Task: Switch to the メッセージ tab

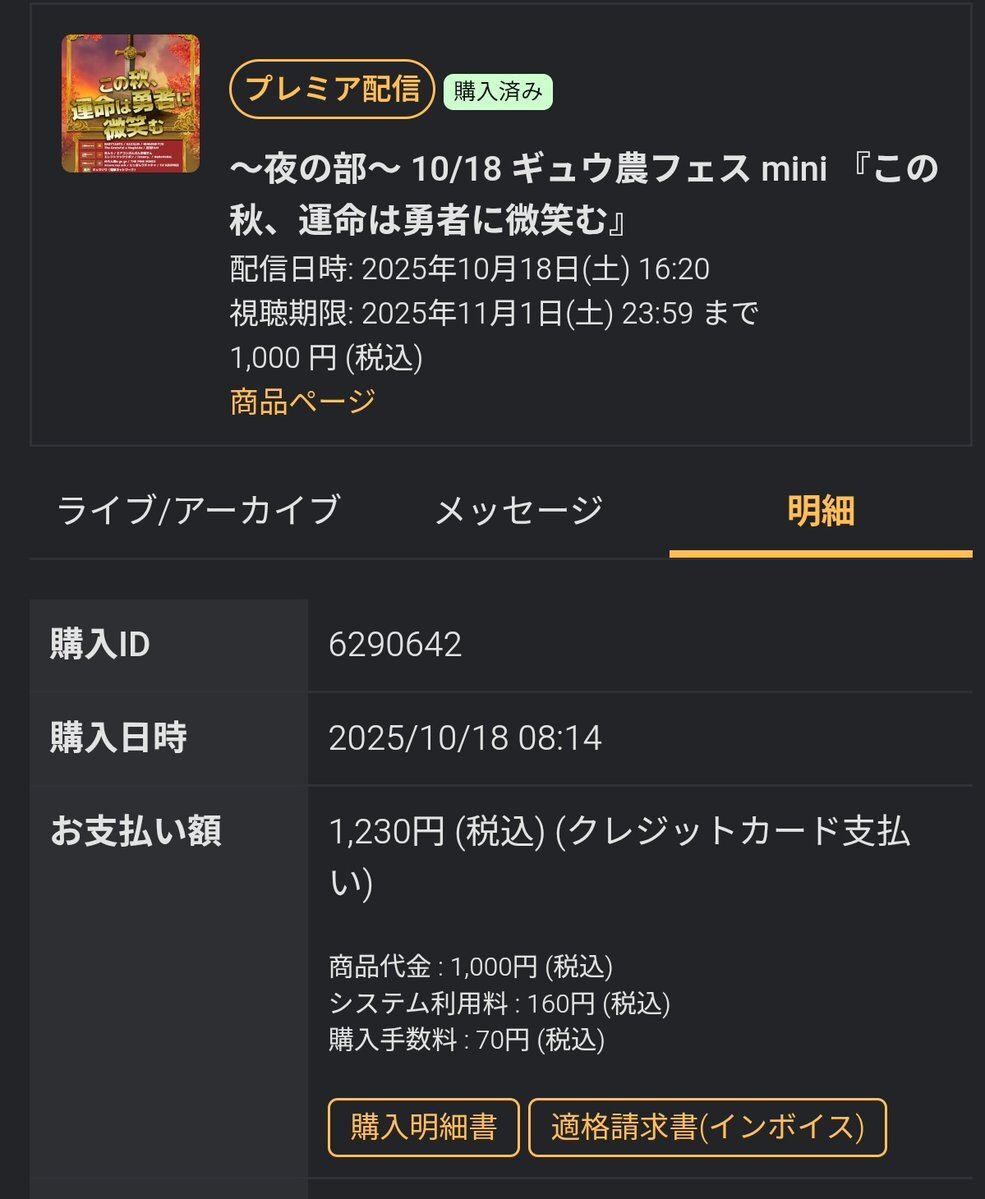Action: (518, 510)
